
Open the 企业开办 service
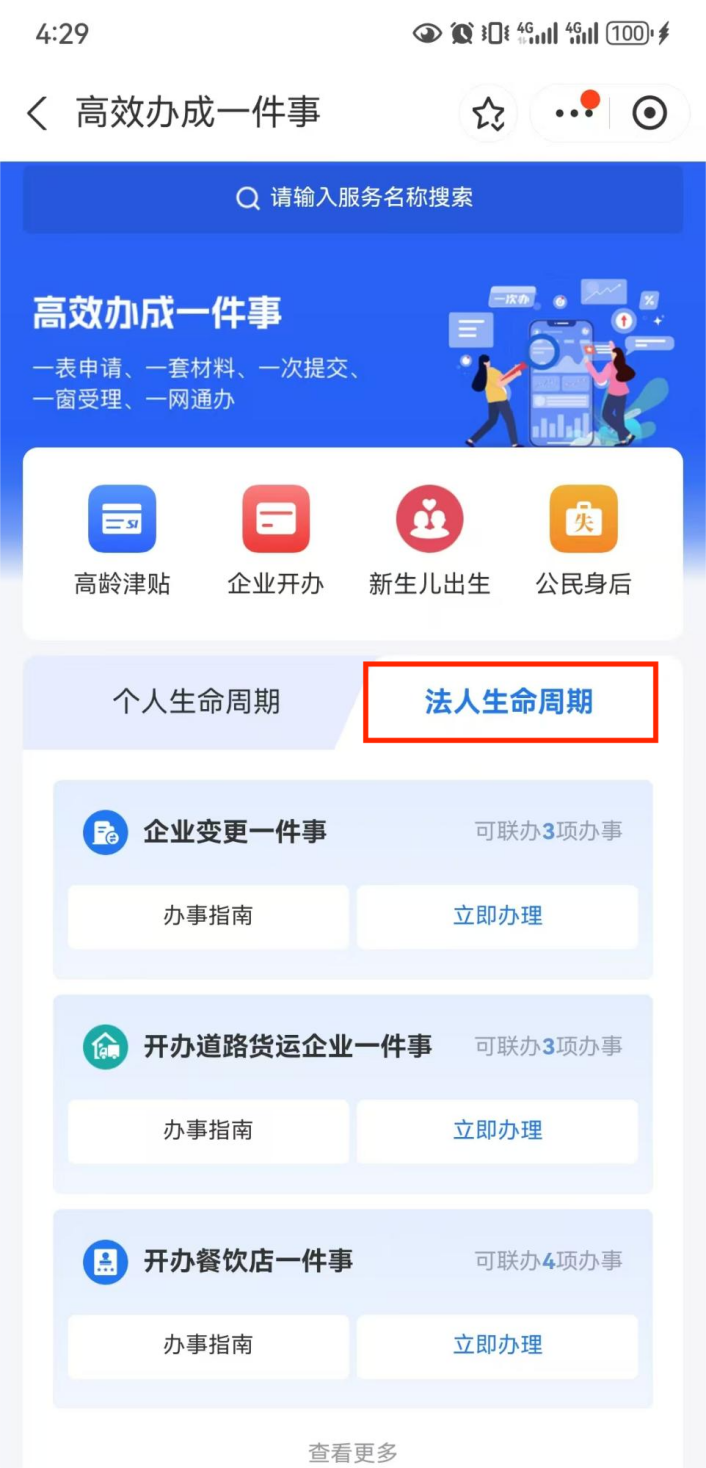pos(276,541)
